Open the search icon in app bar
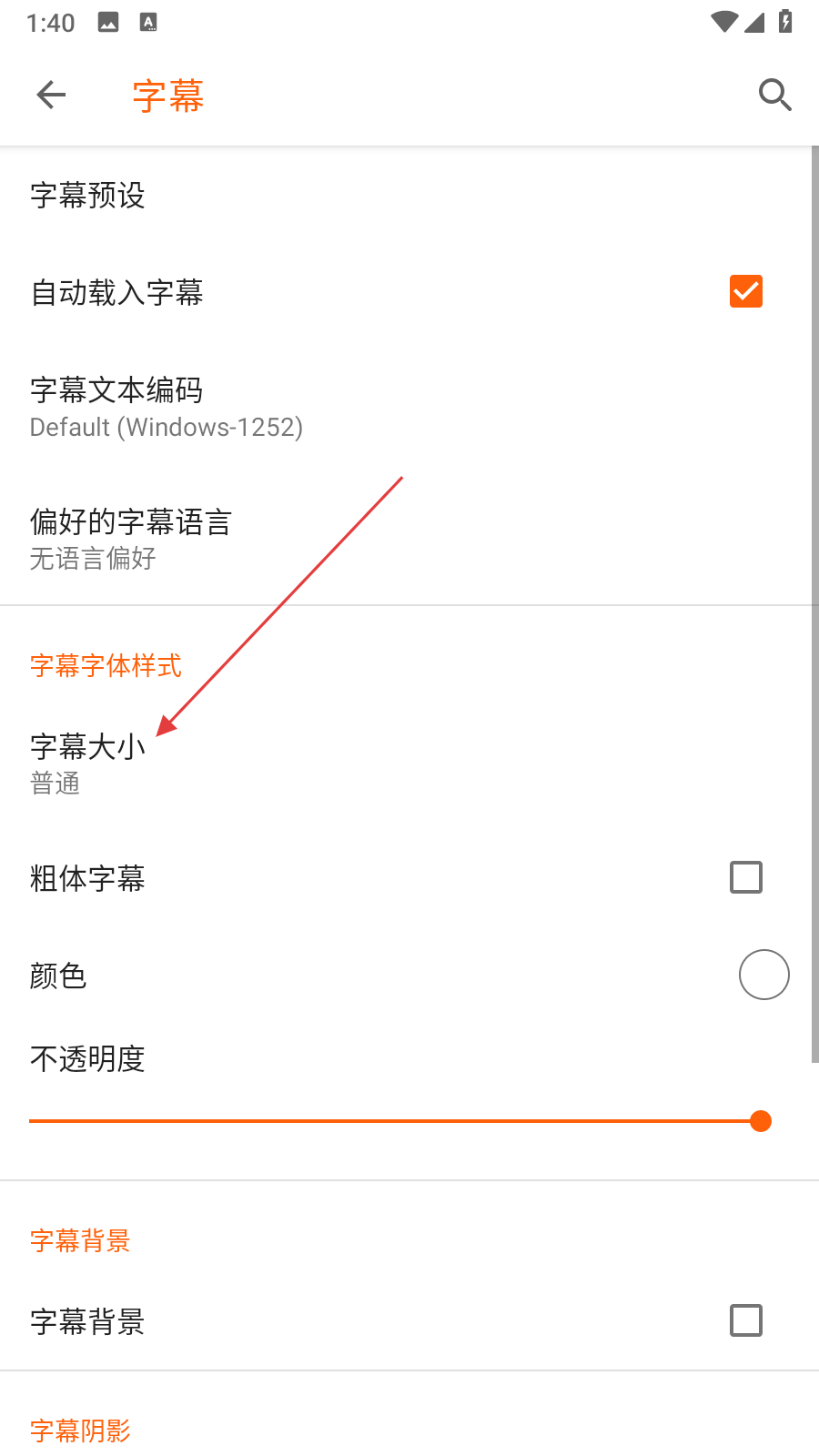Image resolution: width=819 pixels, height=1456 pixels. 774,95
